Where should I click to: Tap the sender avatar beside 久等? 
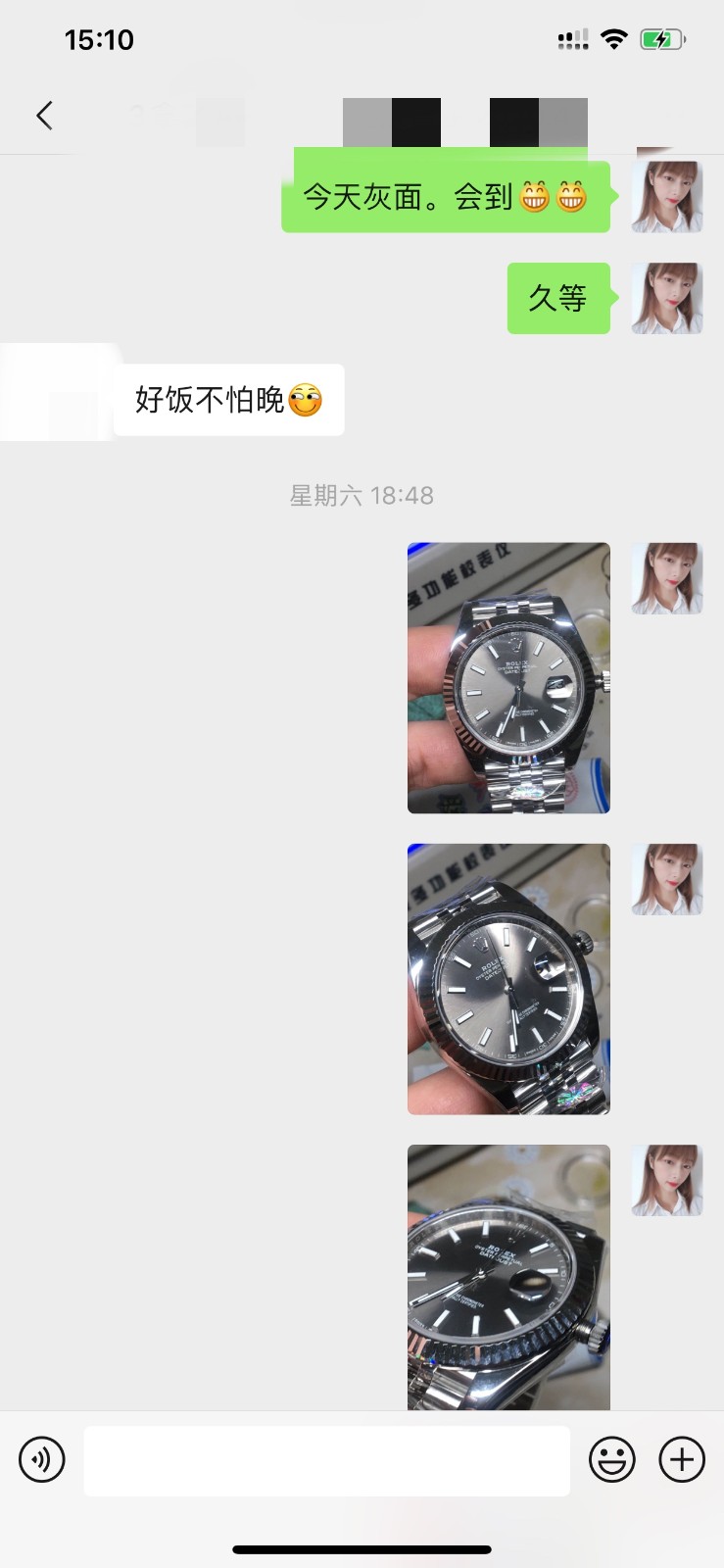click(x=667, y=298)
